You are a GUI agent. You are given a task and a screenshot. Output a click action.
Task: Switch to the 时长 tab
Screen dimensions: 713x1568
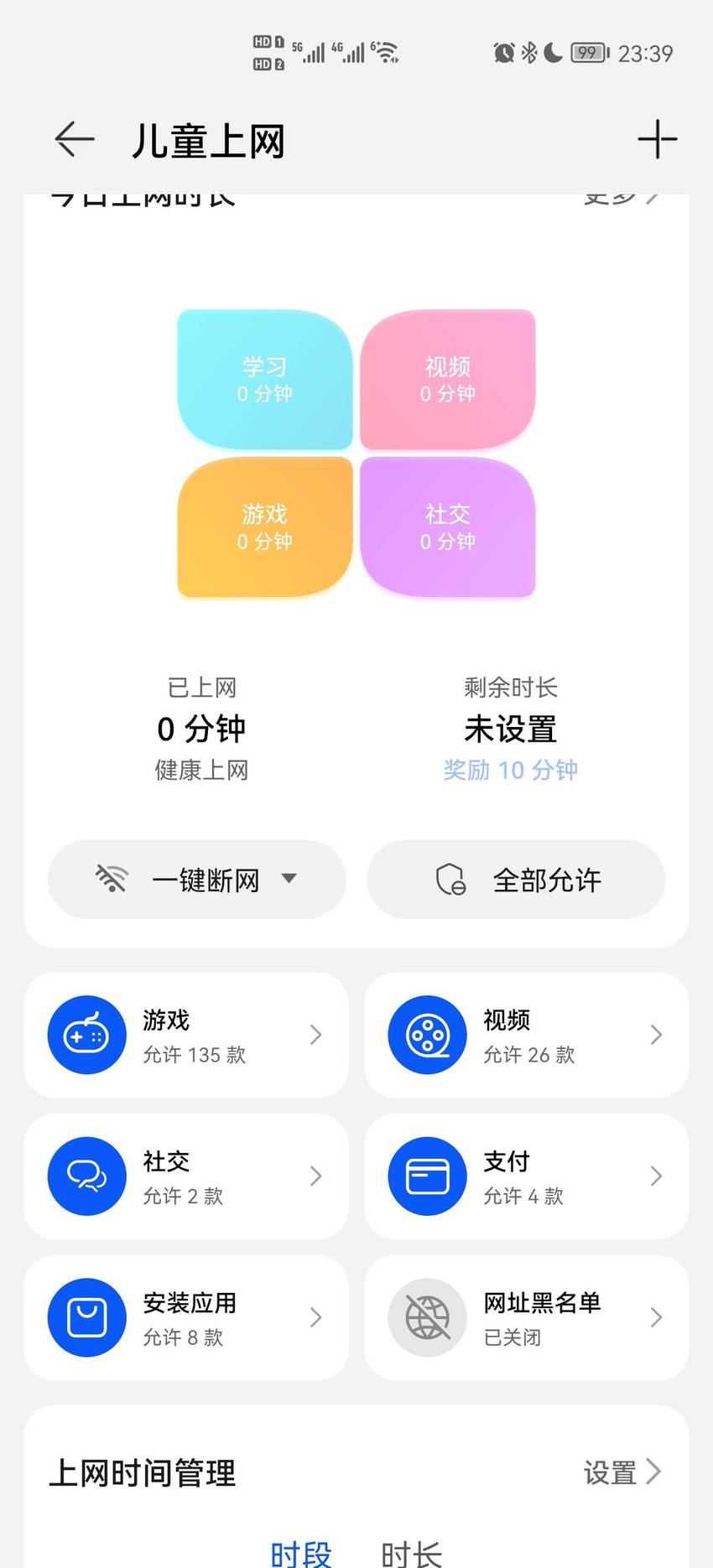pos(411,1554)
